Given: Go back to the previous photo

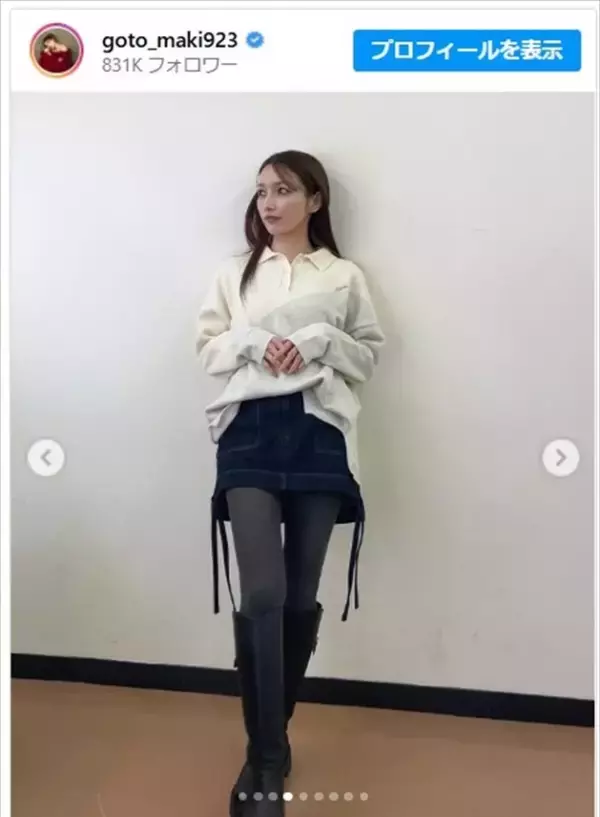Looking at the screenshot, I should tap(46, 458).
